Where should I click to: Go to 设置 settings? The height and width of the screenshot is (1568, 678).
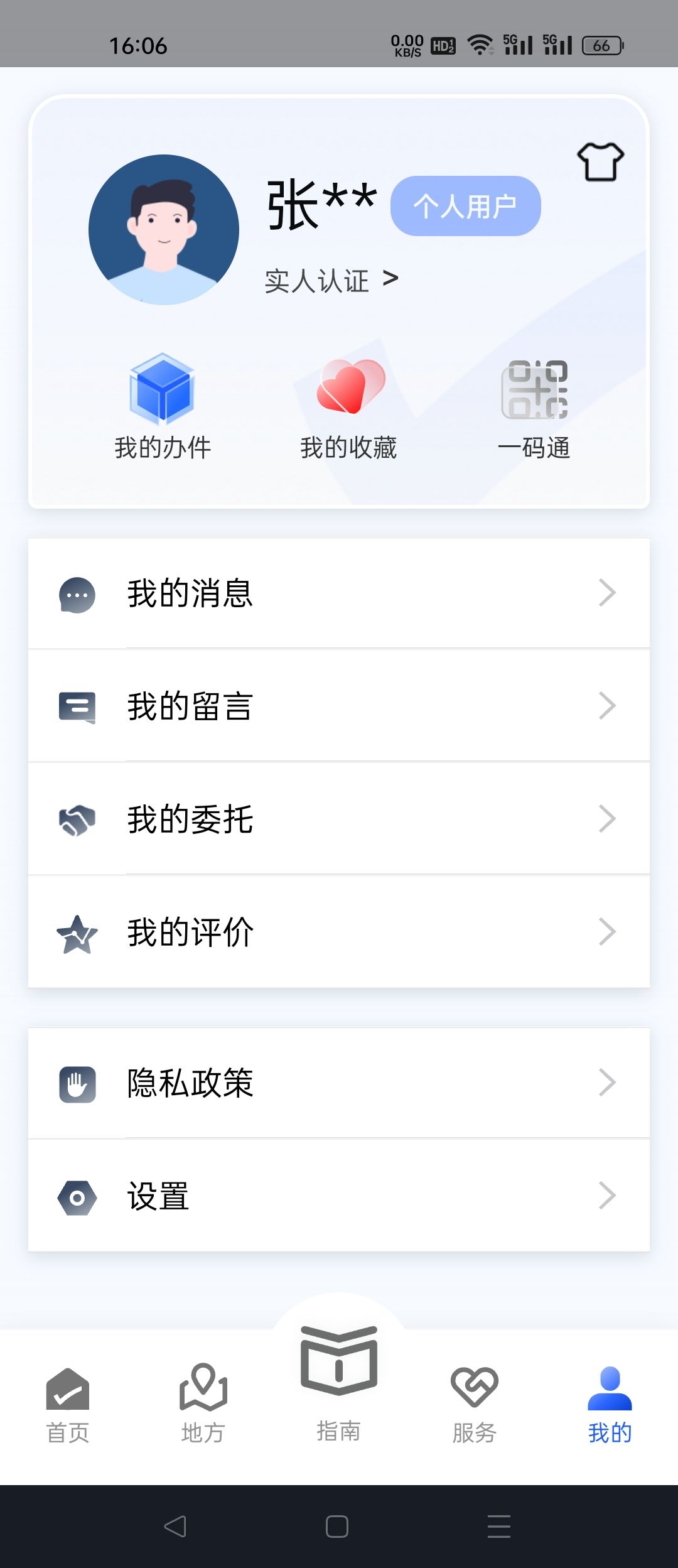(x=339, y=1196)
